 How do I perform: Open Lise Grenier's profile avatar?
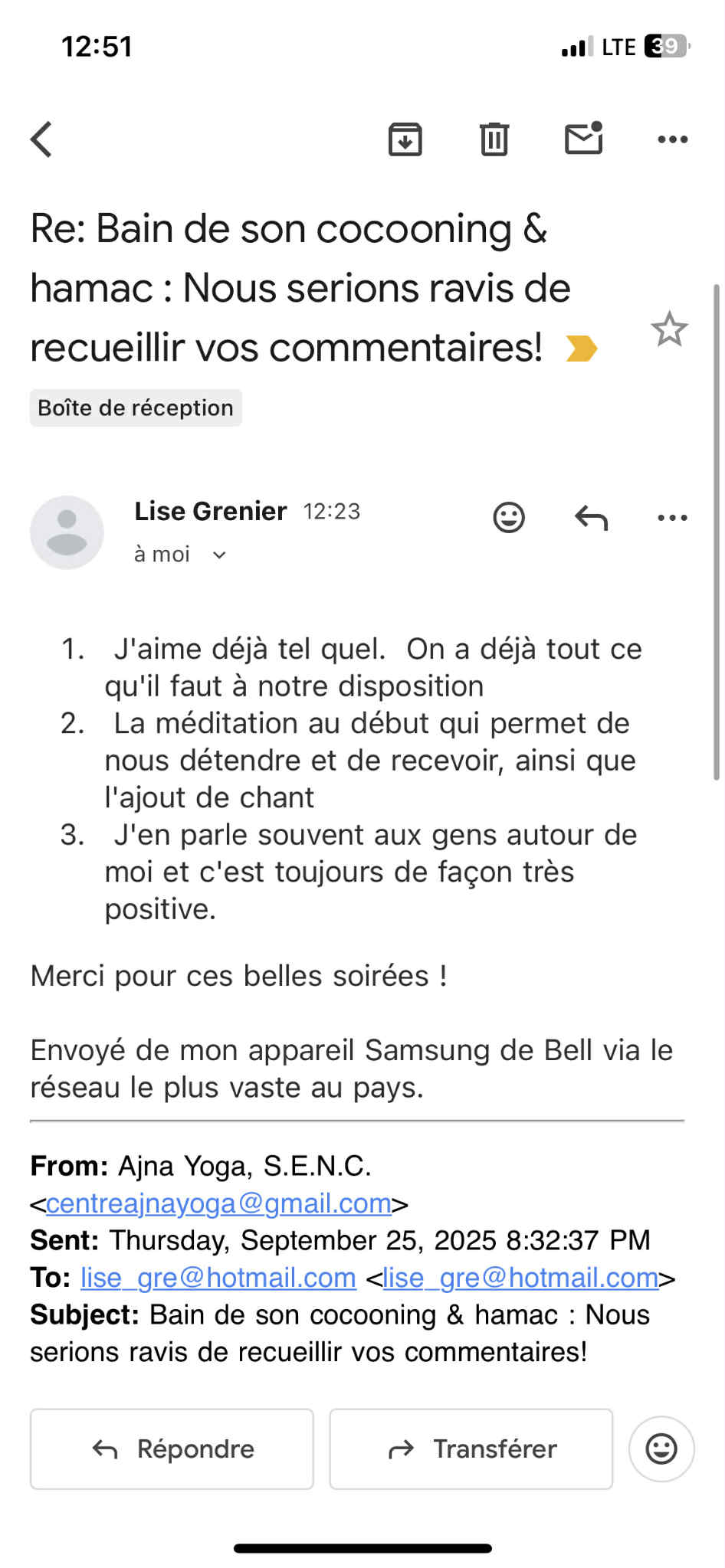coord(67,532)
